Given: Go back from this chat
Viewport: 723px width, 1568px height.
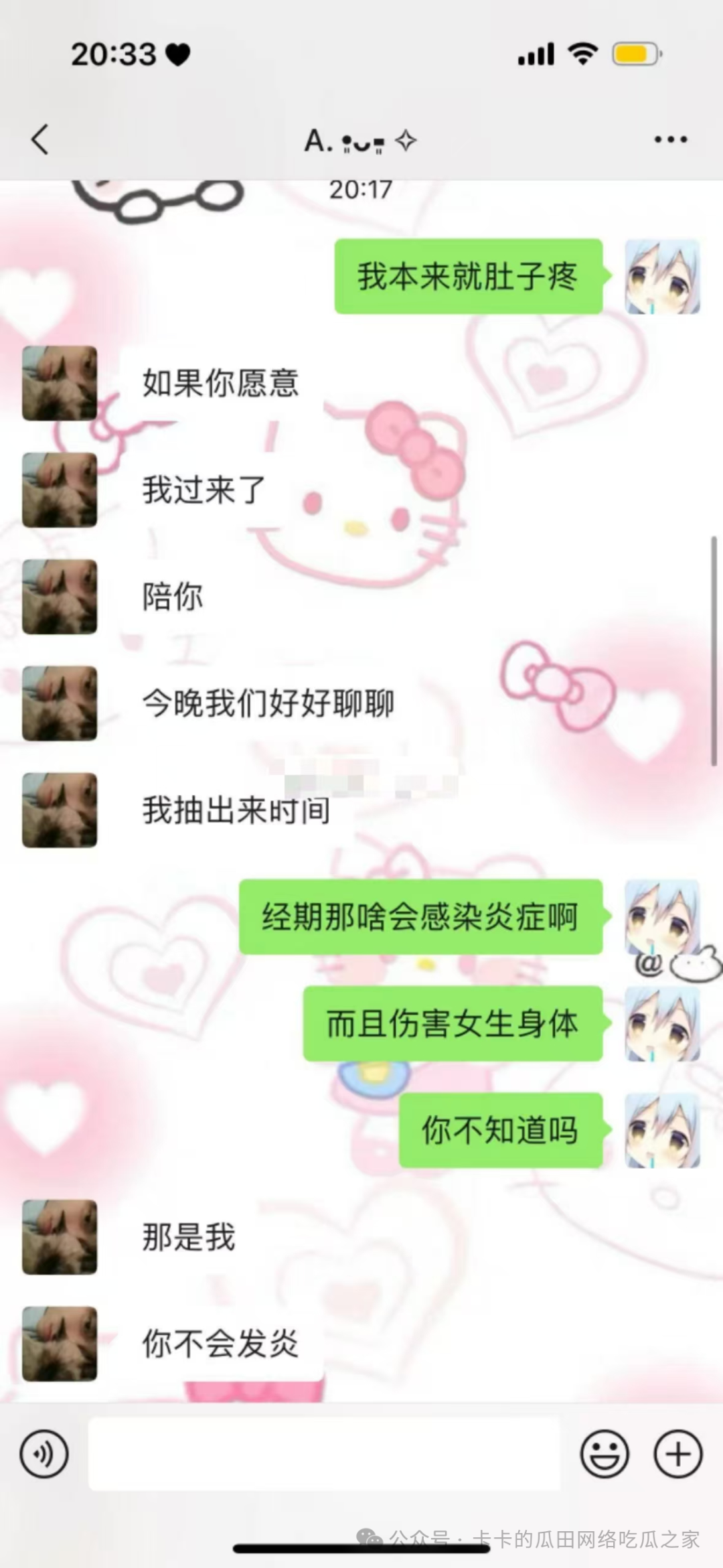Looking at the screenshot, I should [40, 140].
